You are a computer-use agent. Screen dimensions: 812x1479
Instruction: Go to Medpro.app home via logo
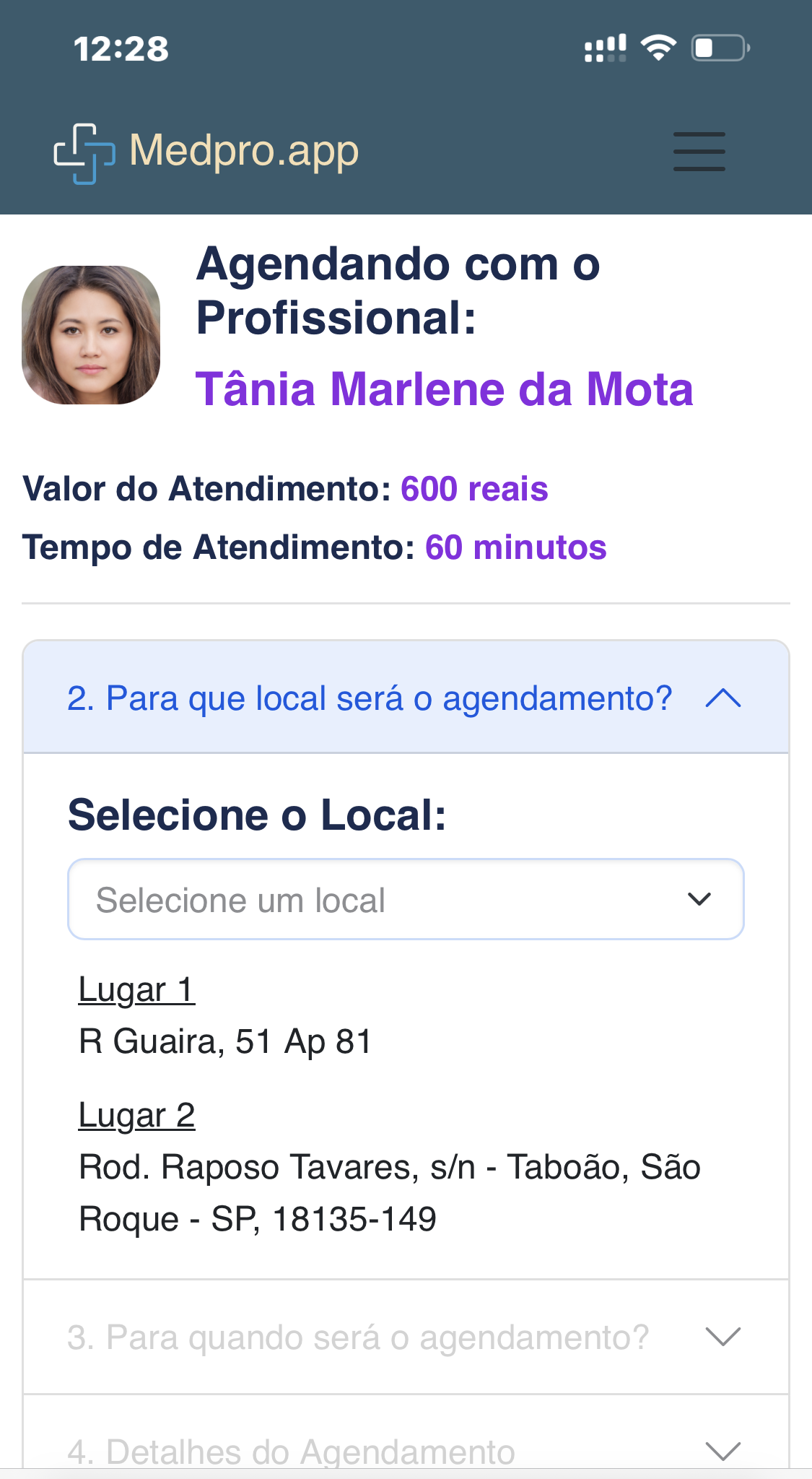point(206,152)
